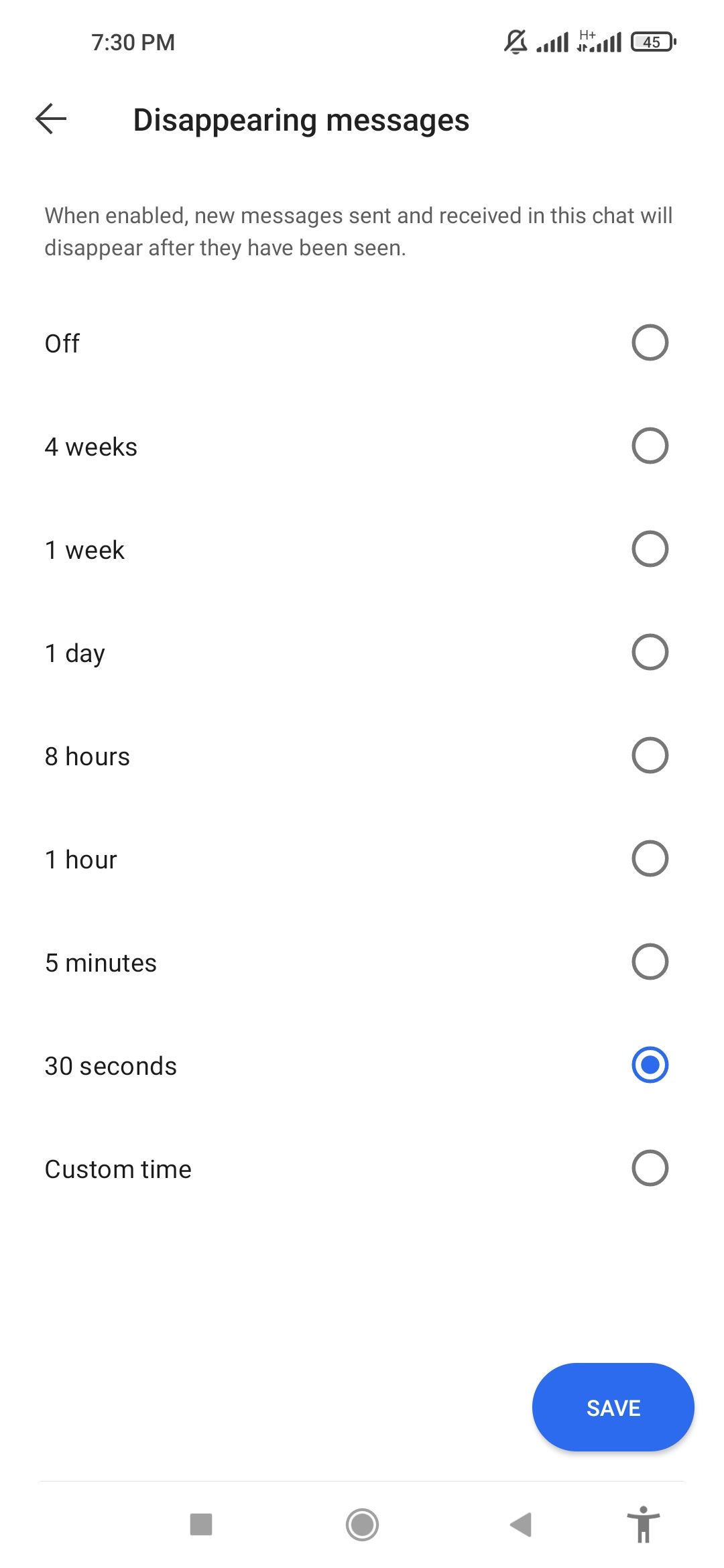Pick the 1 day option

649,653
